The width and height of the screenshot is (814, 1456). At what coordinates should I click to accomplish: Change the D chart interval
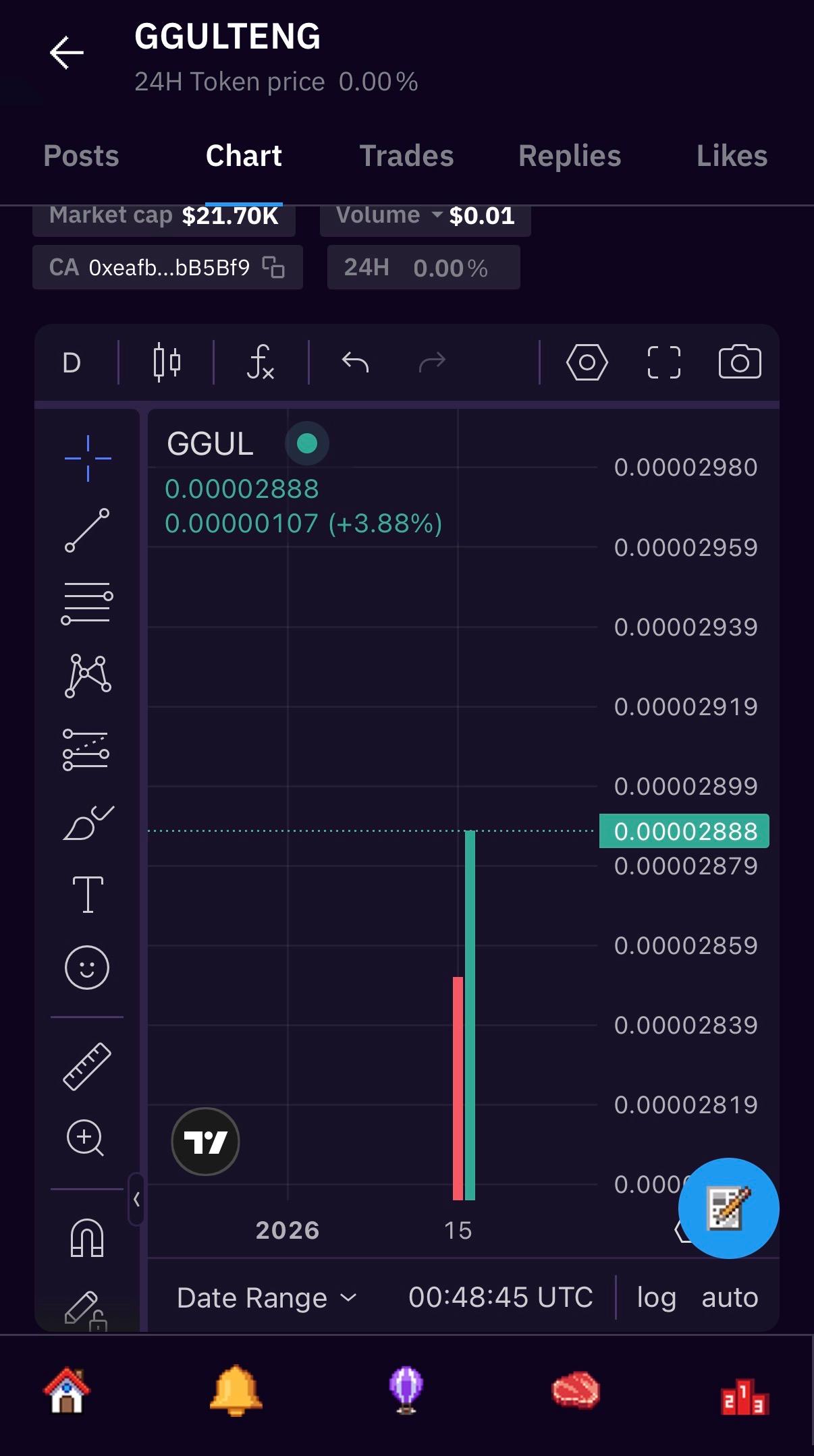pyautogui.click(x=72, y=363)
